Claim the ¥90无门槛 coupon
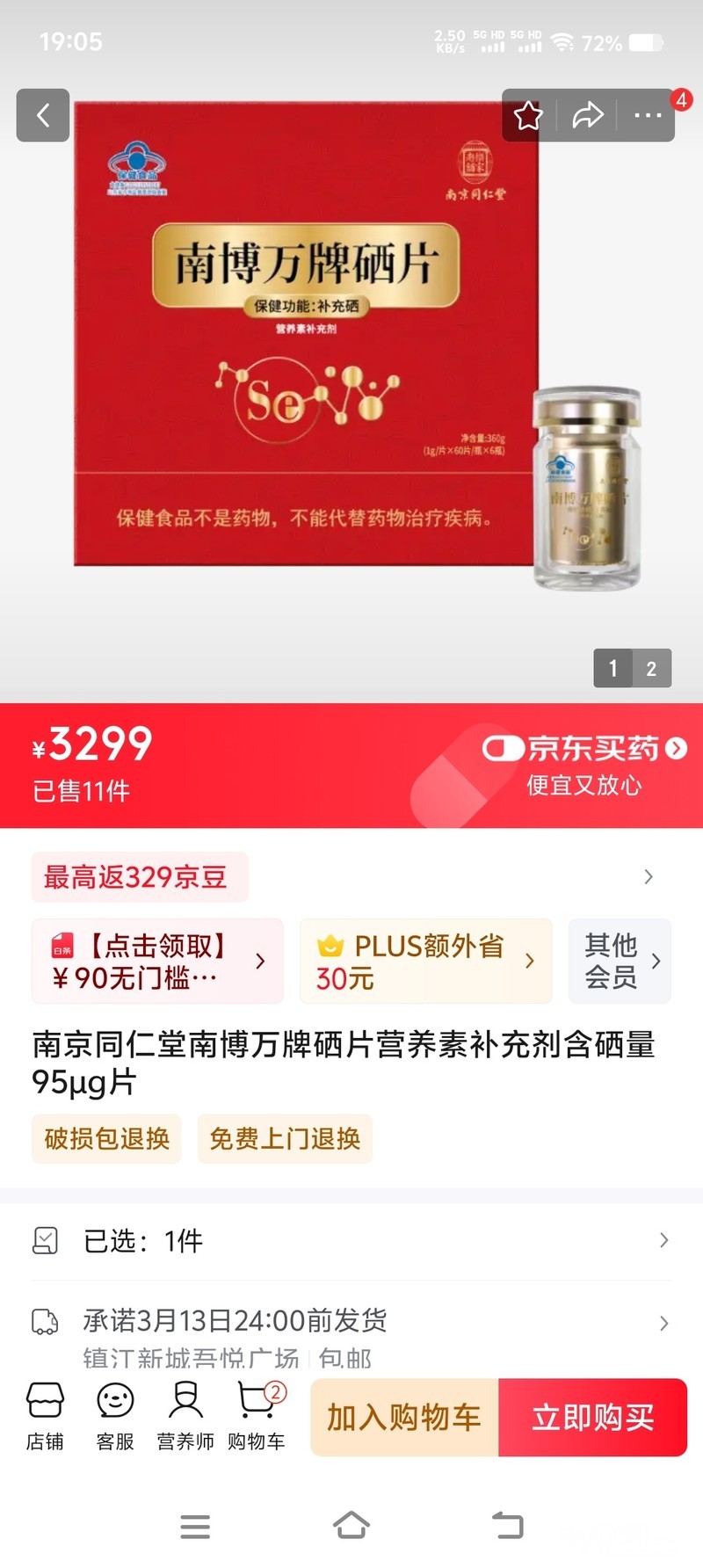Viewport: 703px width, 1568px height. [158, 961]
